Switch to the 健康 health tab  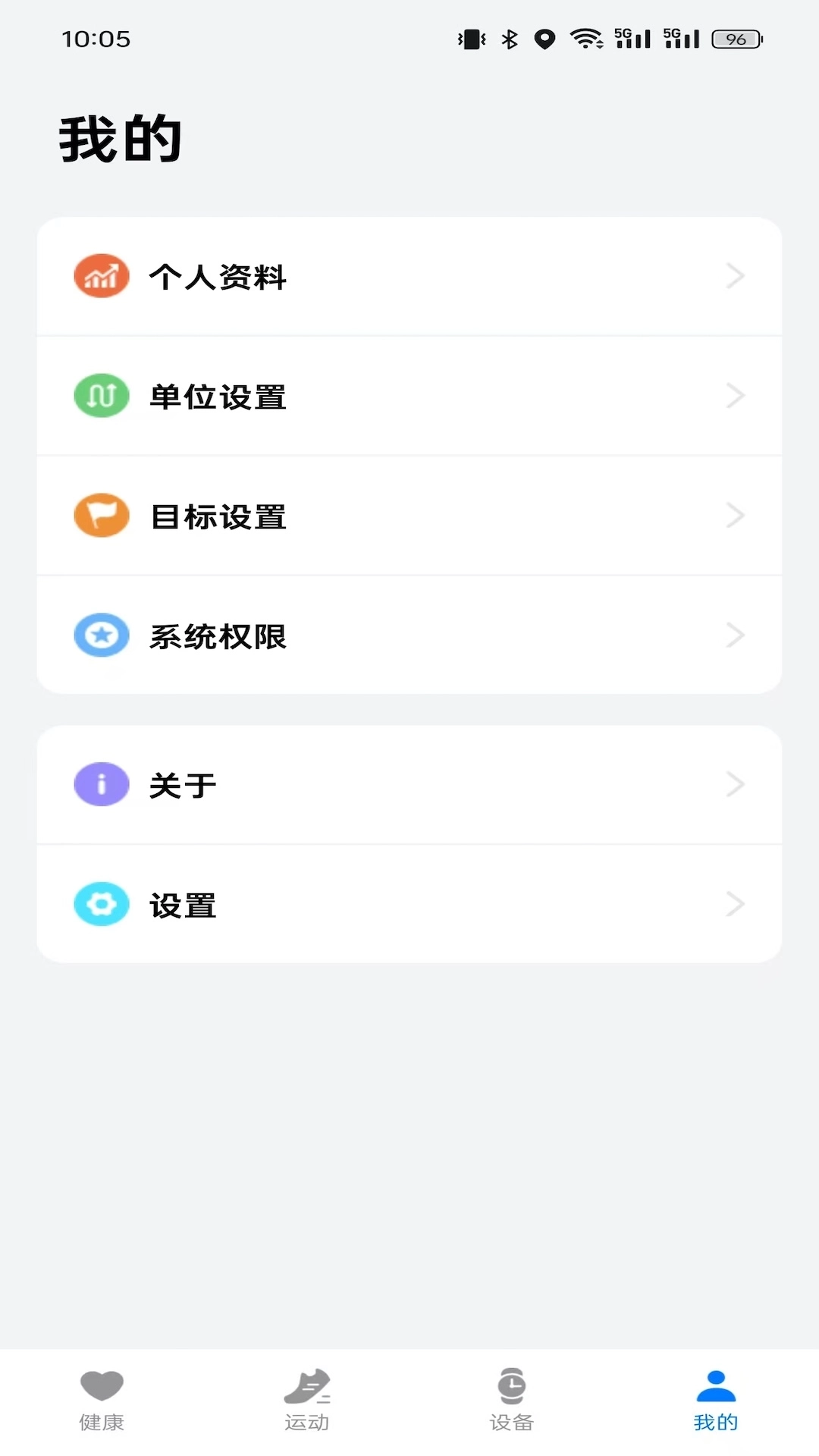102,1400
